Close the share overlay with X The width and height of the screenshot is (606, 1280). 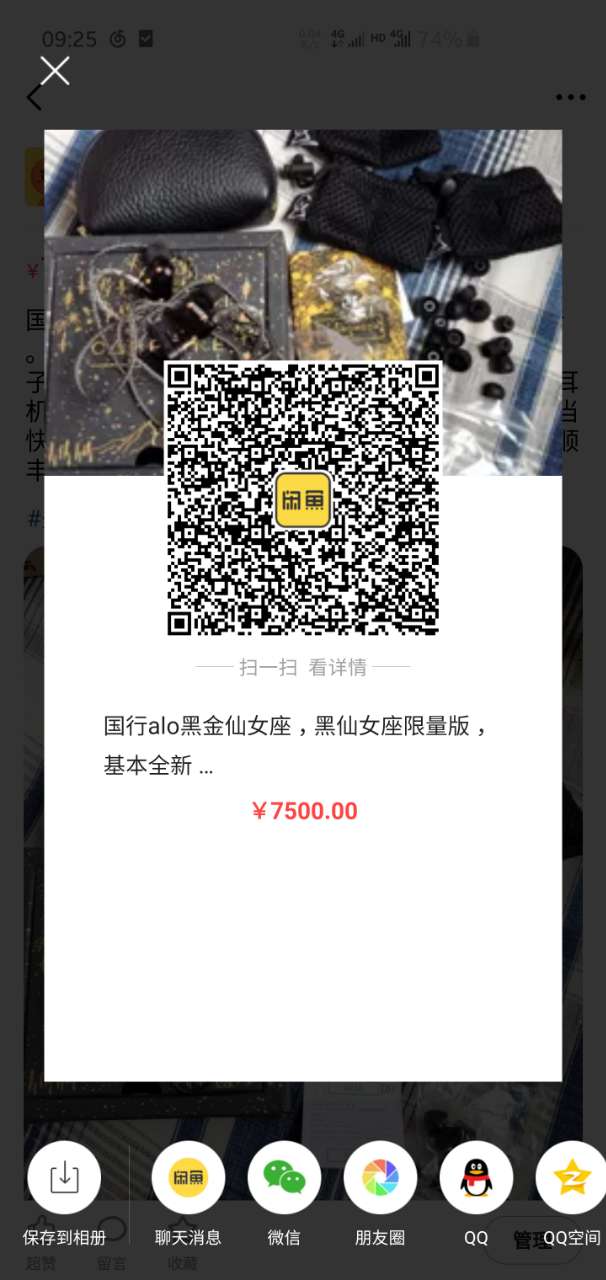pos(54,70)
